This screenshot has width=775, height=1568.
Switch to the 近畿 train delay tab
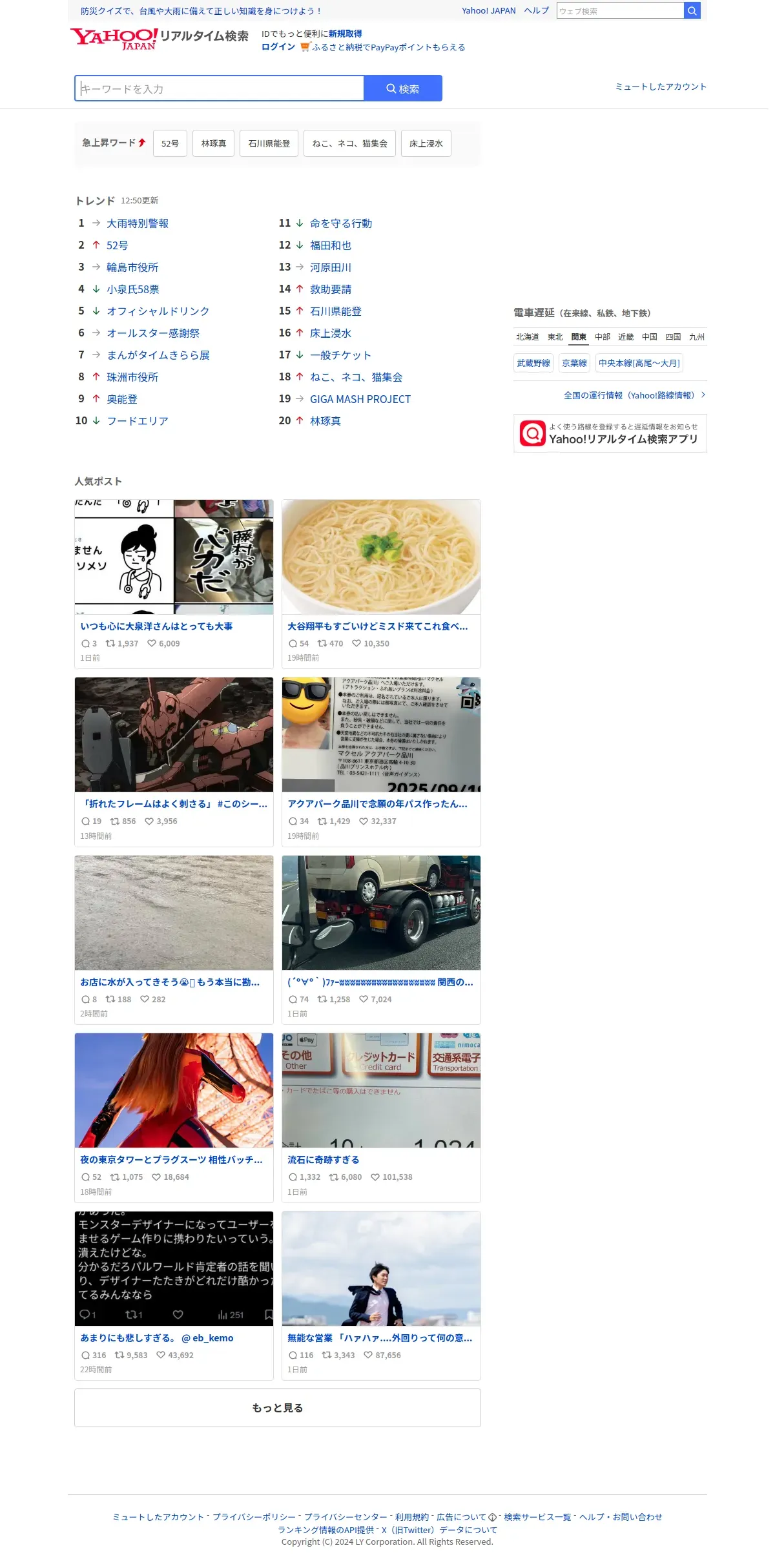point(626,337)
